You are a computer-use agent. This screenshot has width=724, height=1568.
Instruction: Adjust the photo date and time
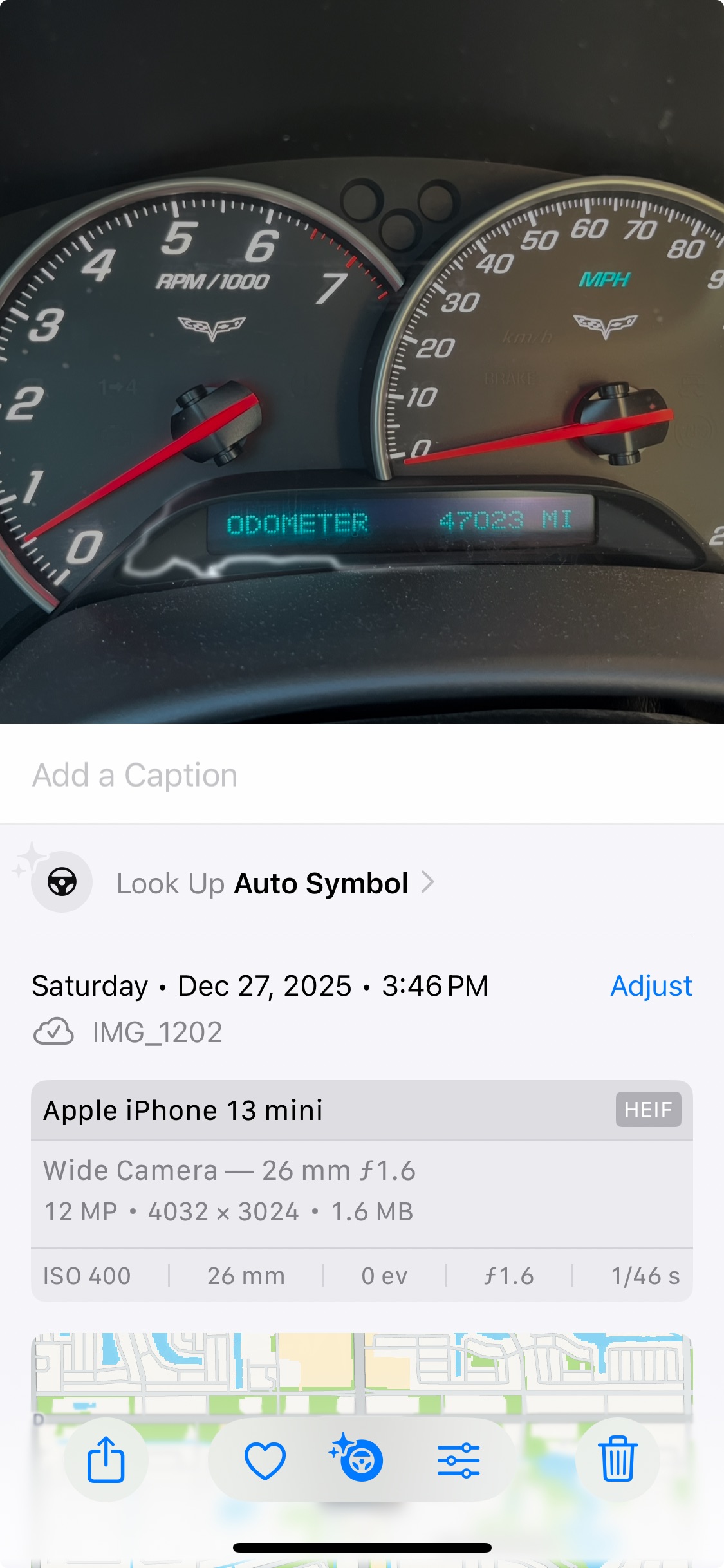[651, 986]
